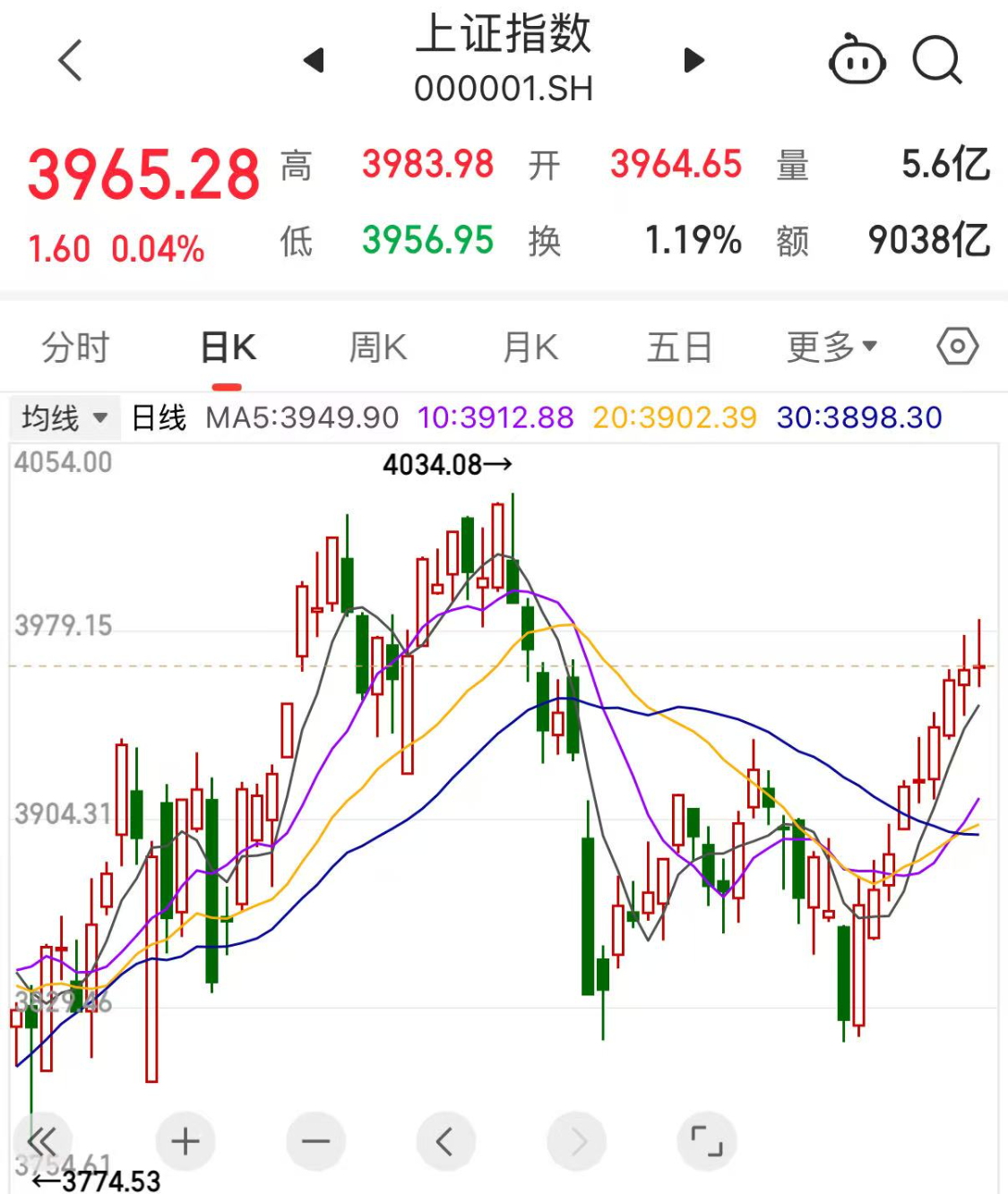Go back using the top-left arrow
Image resolution: width=1008 pixels, height=1194 pixels.
pos(70,61)
